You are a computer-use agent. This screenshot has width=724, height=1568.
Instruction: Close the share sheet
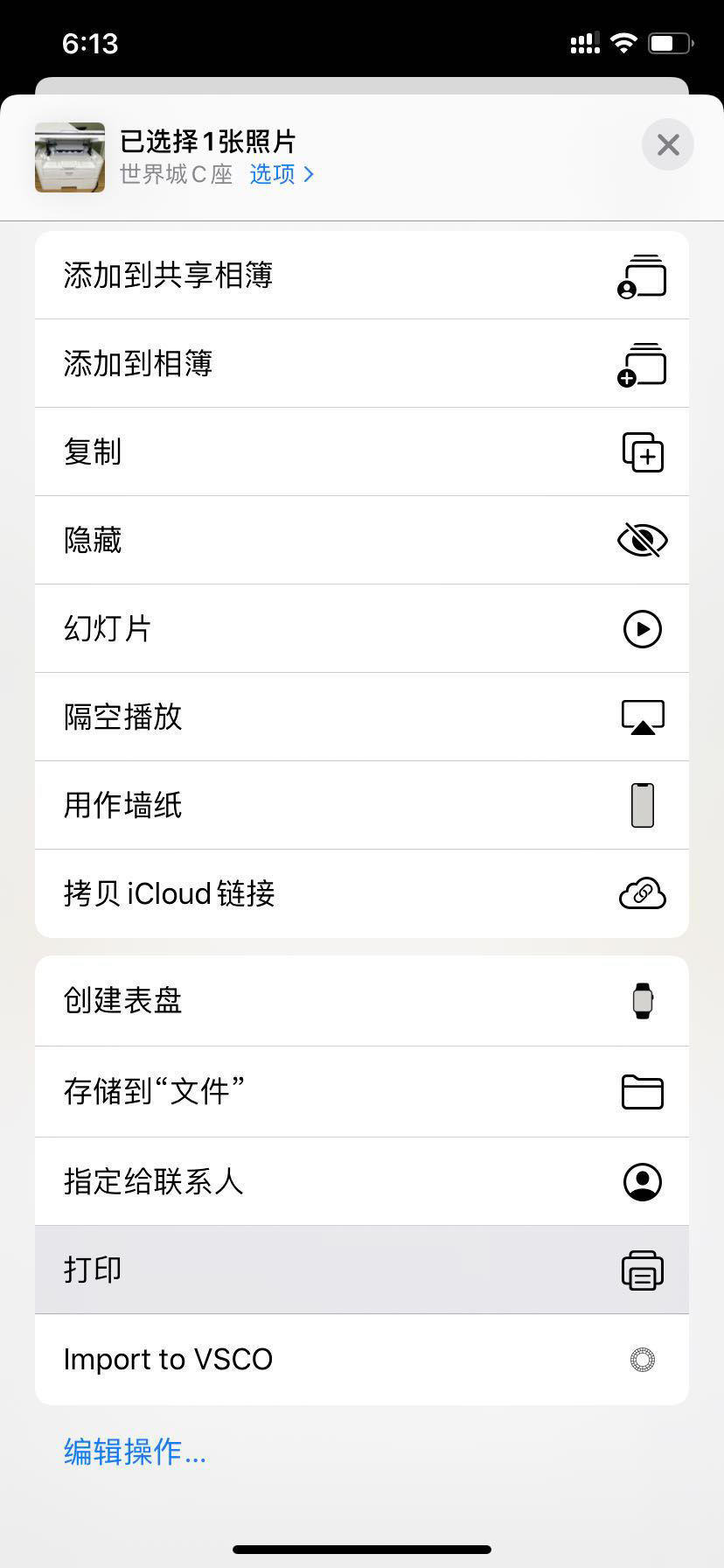(x=668, y=144)
